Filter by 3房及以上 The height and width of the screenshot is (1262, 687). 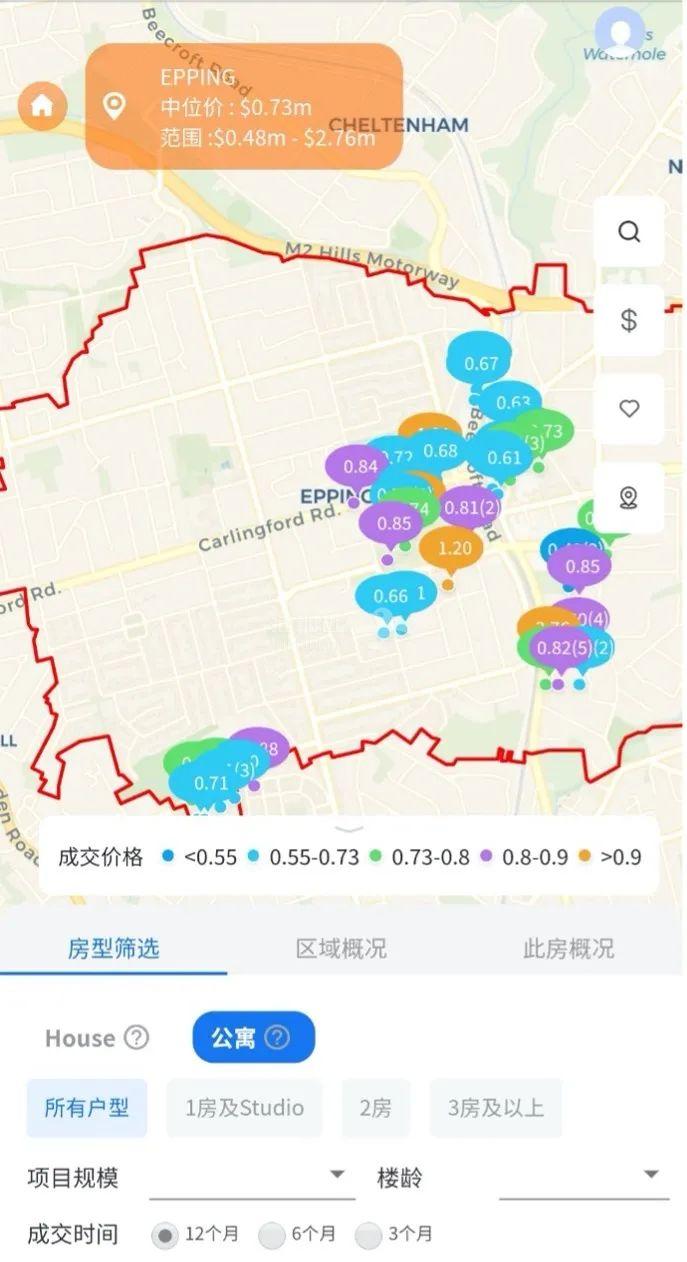pos(495,1108)
